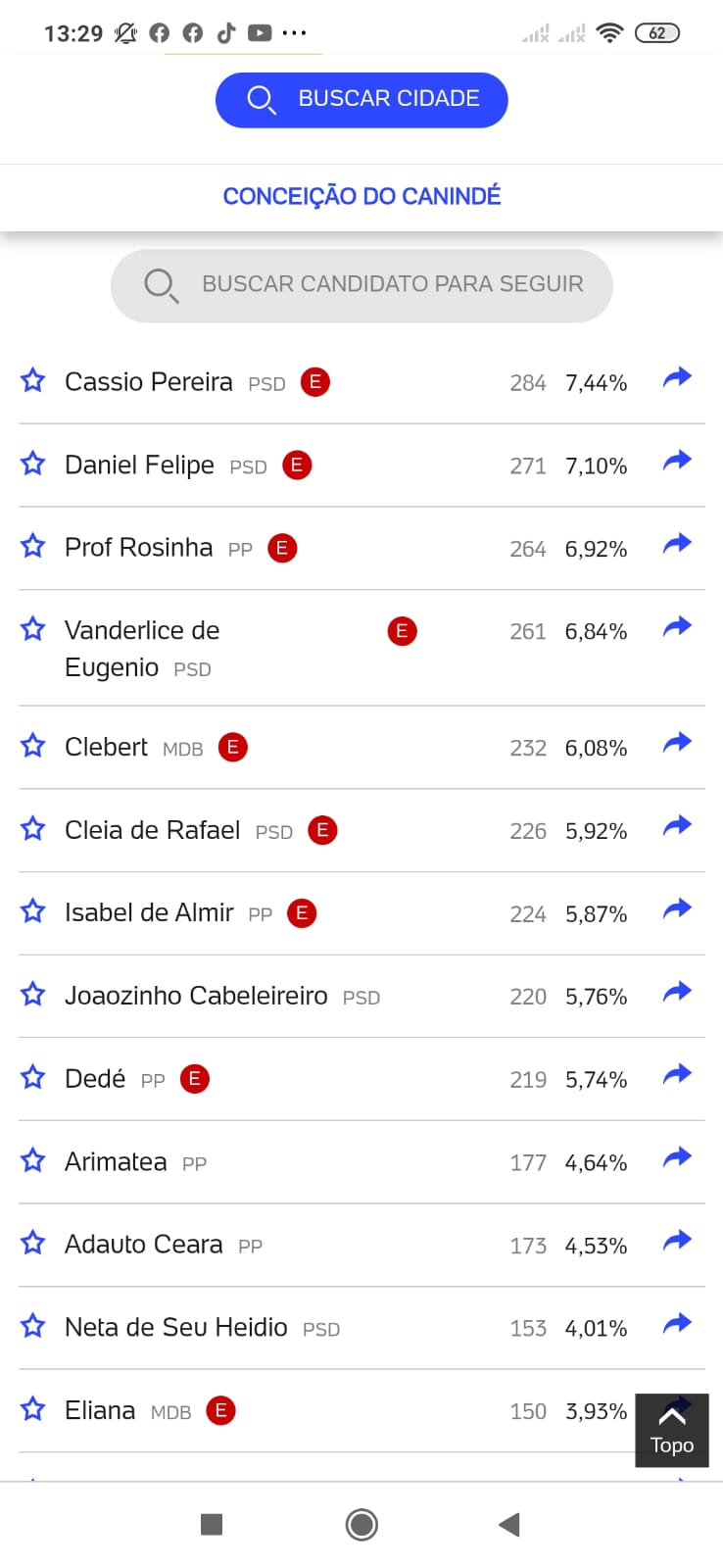Share Prof Rosinha's result
This screenshot has height=1568, width=723.
677,544
